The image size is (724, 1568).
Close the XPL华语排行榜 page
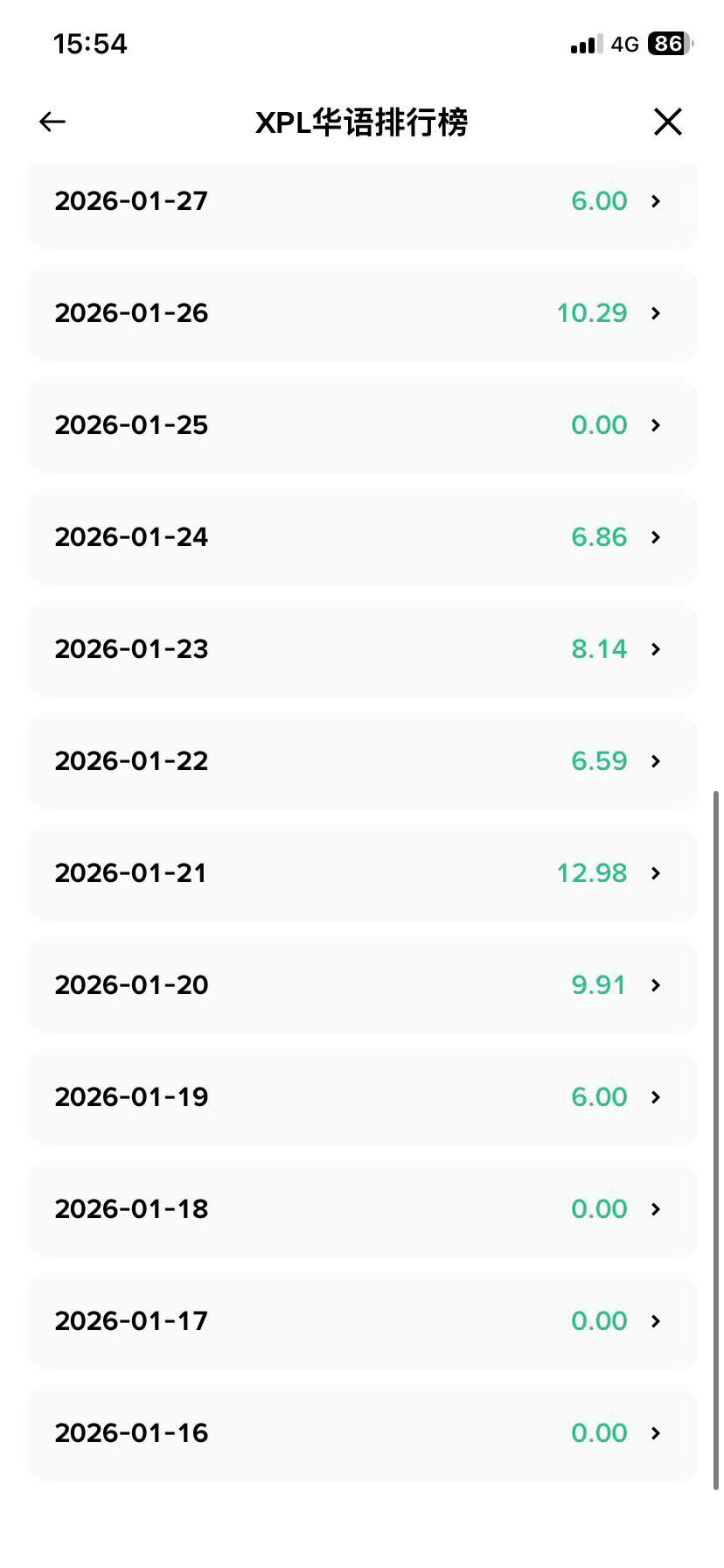668,122
